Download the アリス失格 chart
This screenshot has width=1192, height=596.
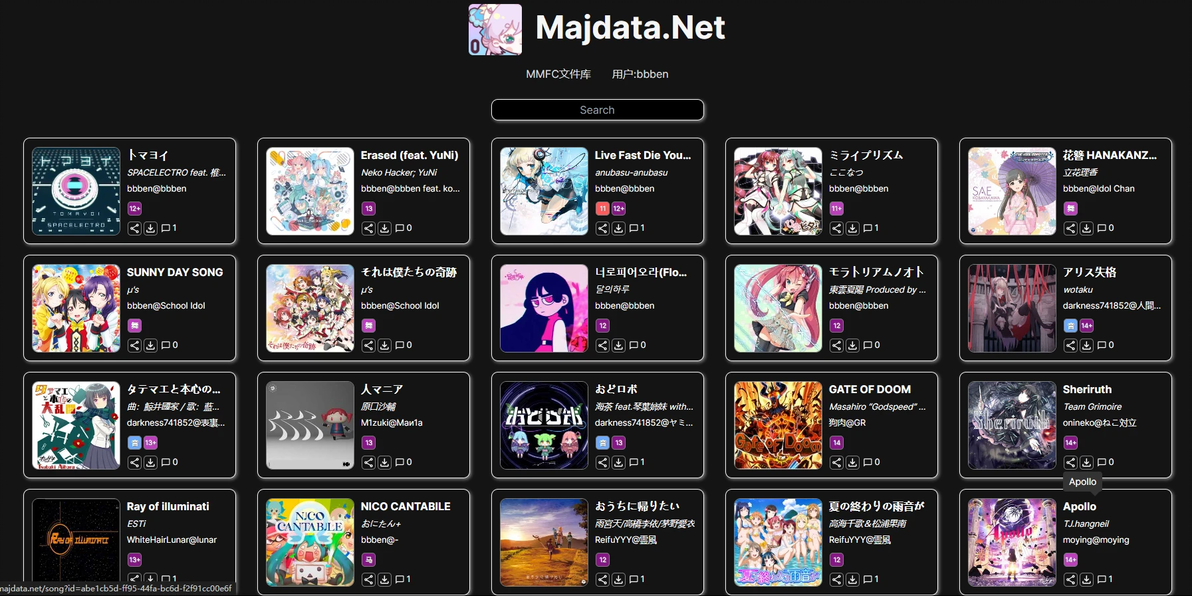pos(1086,345)
